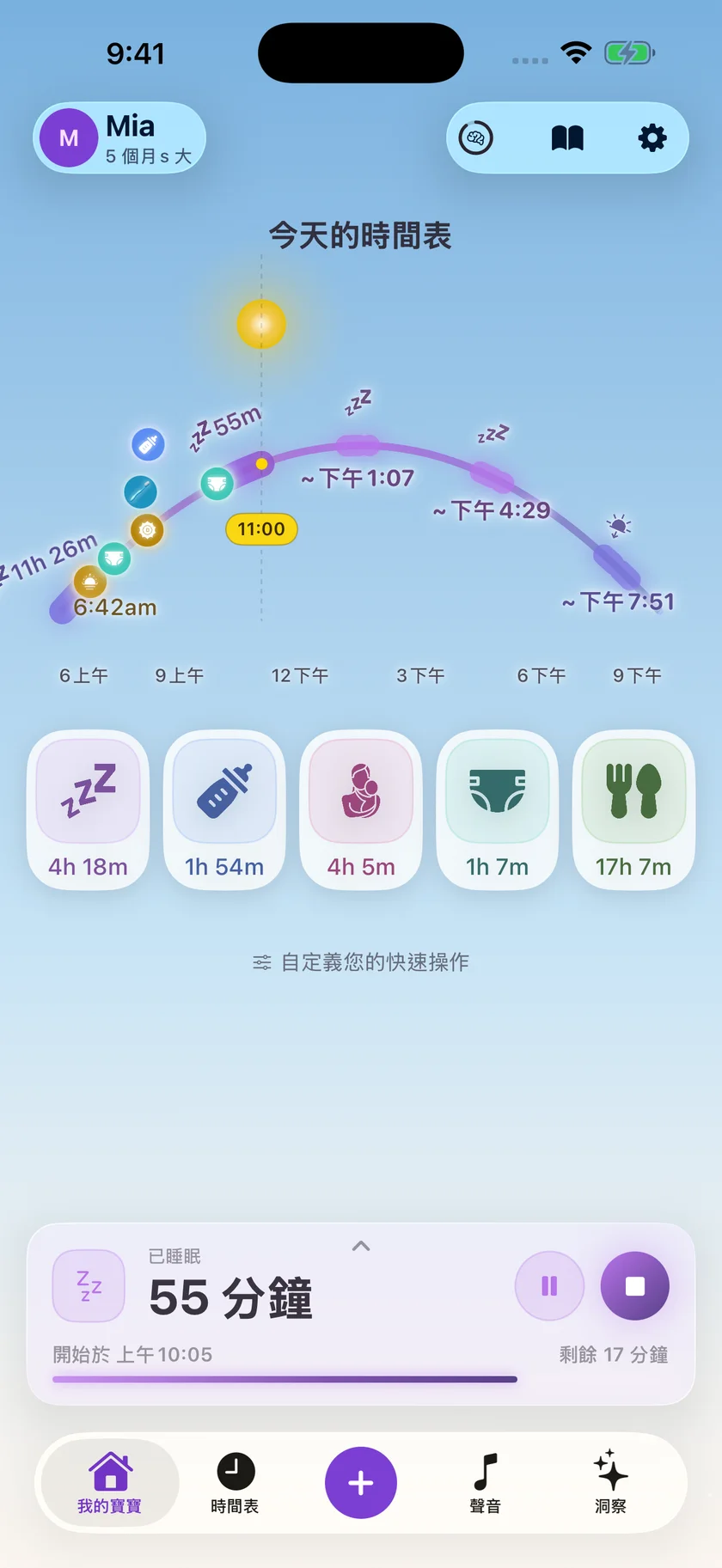Log a bottle feed from 1h 54m card
Image resolution: width=722 pixels, height=1568 pixels.
[224, 809]
